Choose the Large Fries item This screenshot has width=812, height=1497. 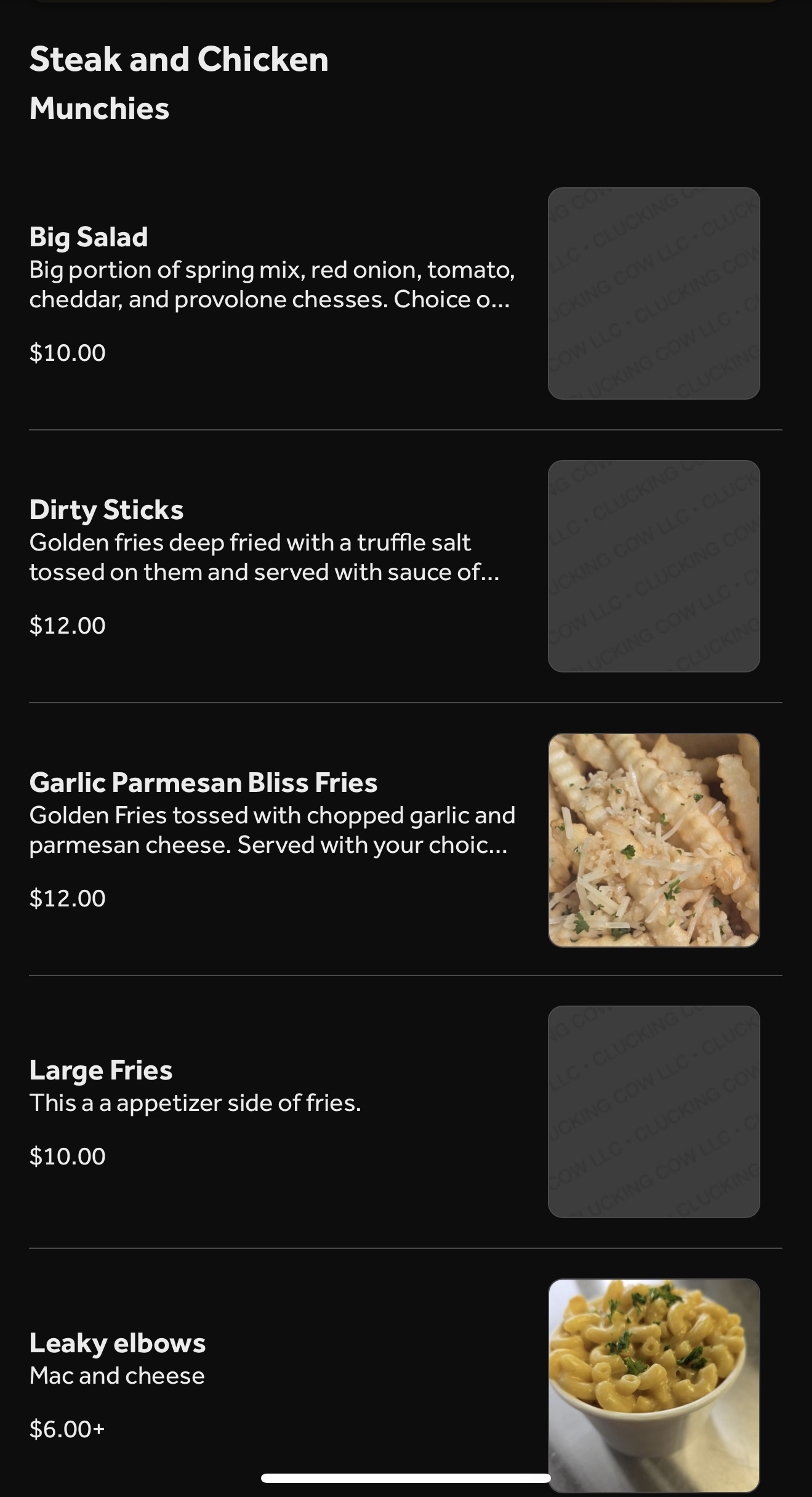tap(101, 1070)
